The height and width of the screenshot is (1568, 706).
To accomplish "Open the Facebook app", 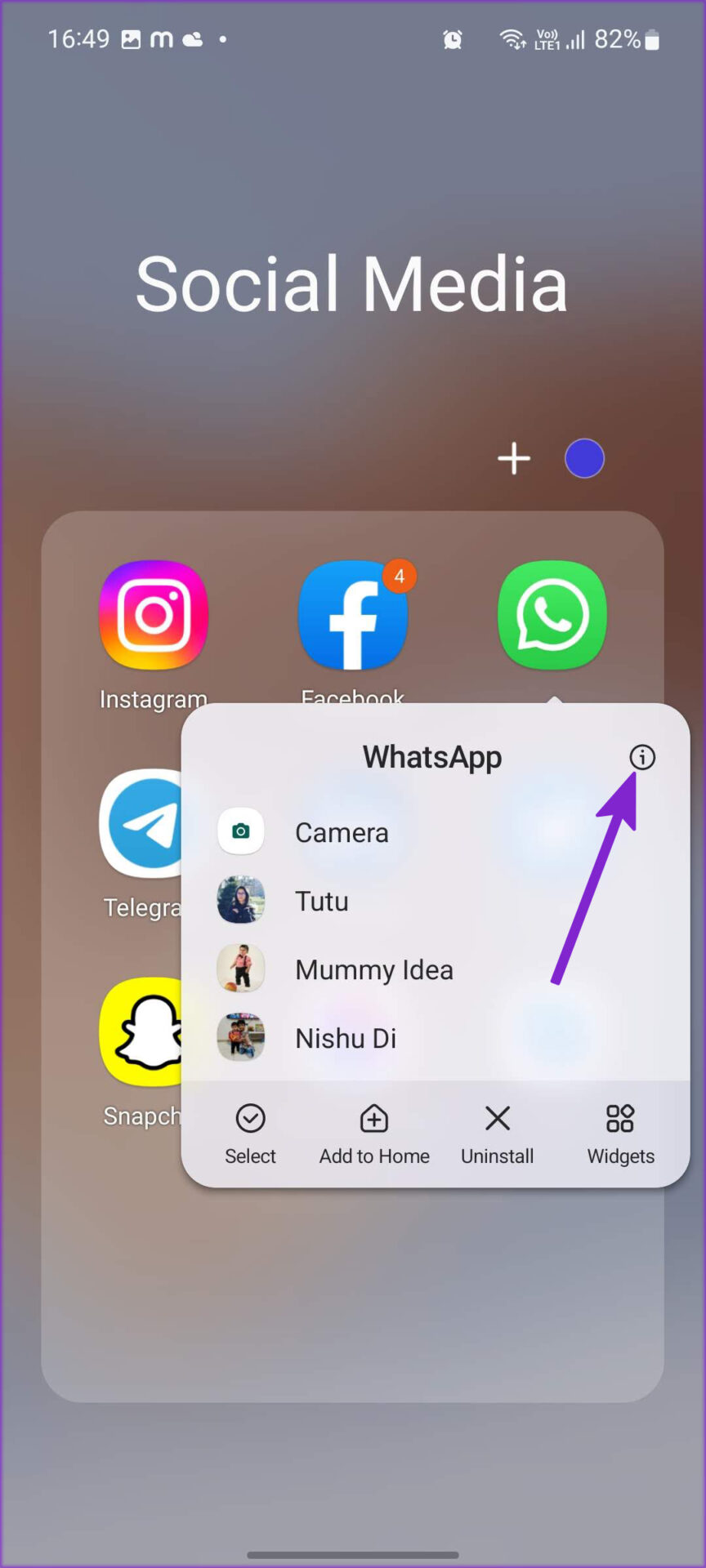I will click(352, 615).
